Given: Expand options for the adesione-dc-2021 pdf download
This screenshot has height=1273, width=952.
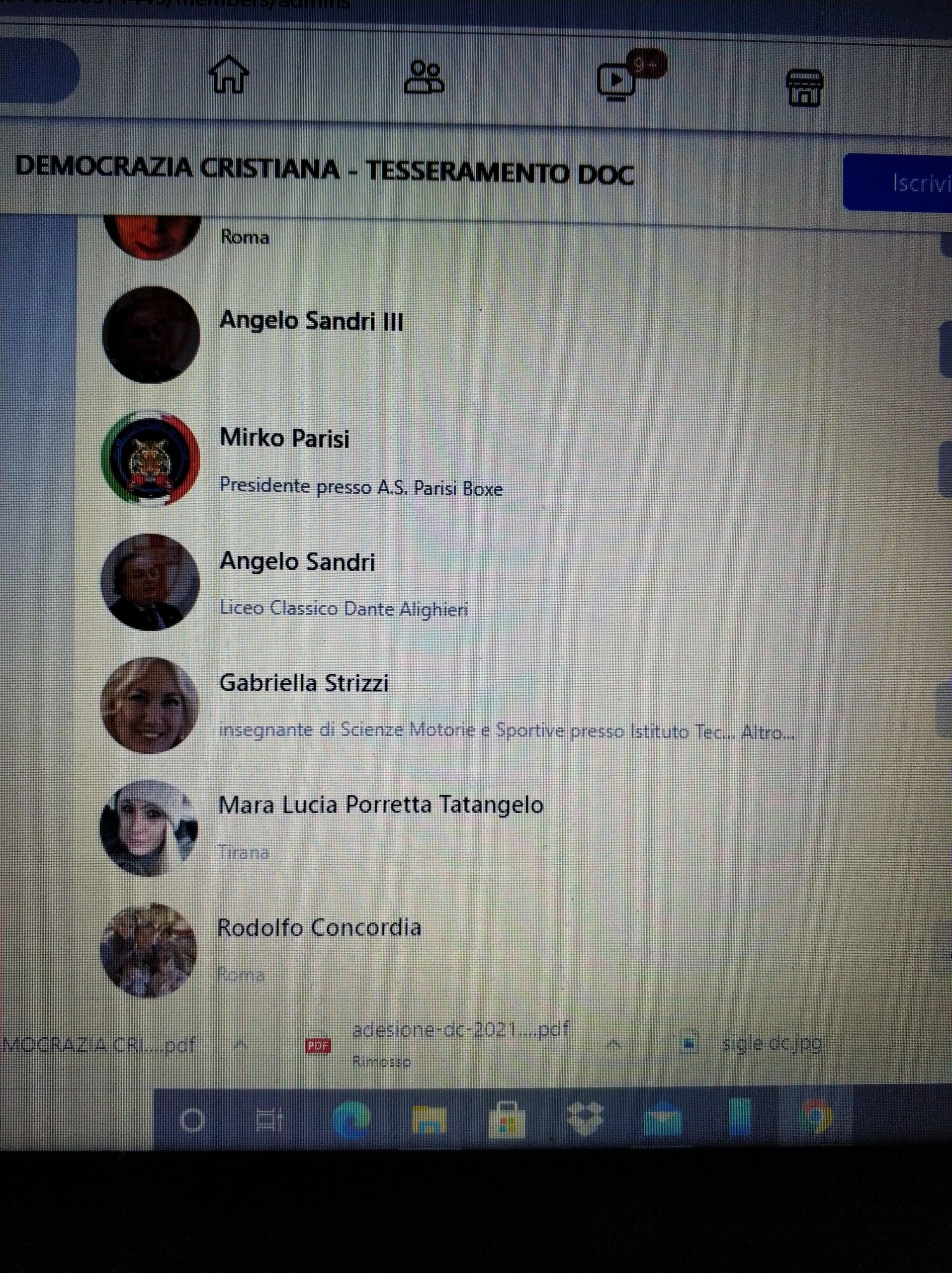Looking at the screenshot, I should tap(613, 1044).
